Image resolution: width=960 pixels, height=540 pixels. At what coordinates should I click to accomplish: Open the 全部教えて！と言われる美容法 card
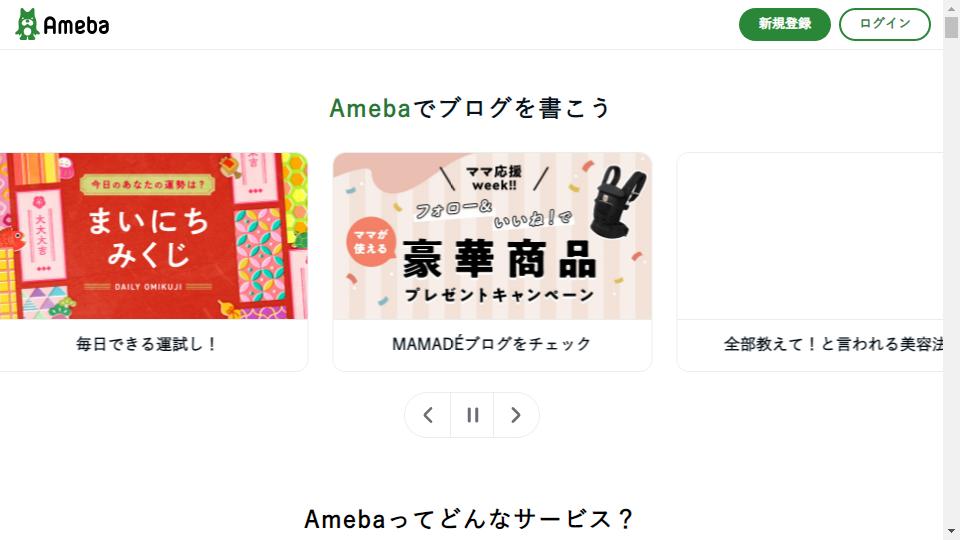pos(810,262)
